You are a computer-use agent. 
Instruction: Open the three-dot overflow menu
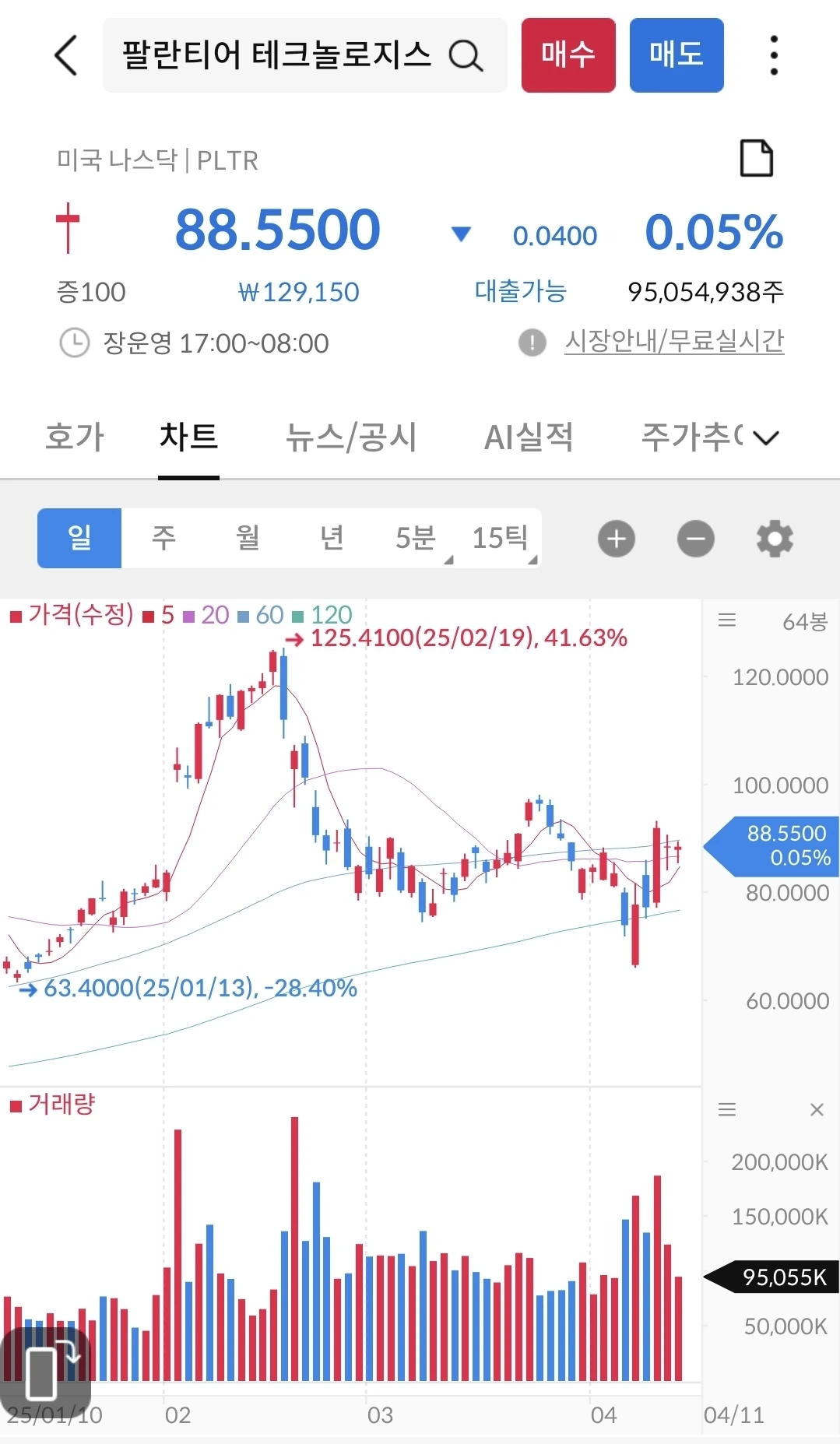pyautogui.click(x=773, y=55)
